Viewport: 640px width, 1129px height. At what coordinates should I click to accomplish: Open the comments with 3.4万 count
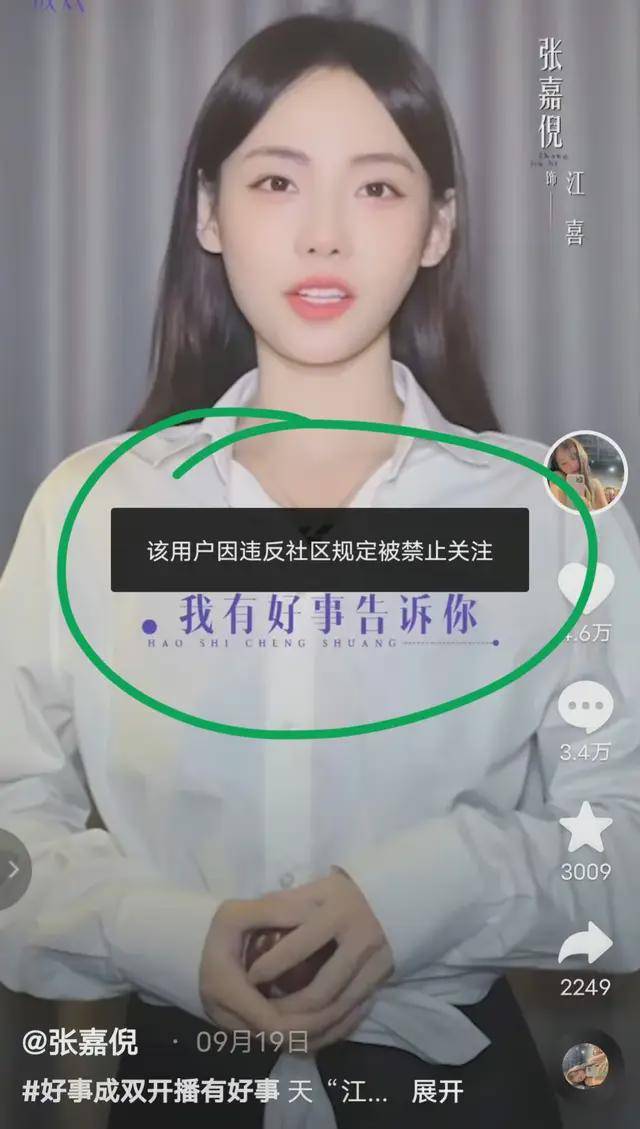(586, 706)
